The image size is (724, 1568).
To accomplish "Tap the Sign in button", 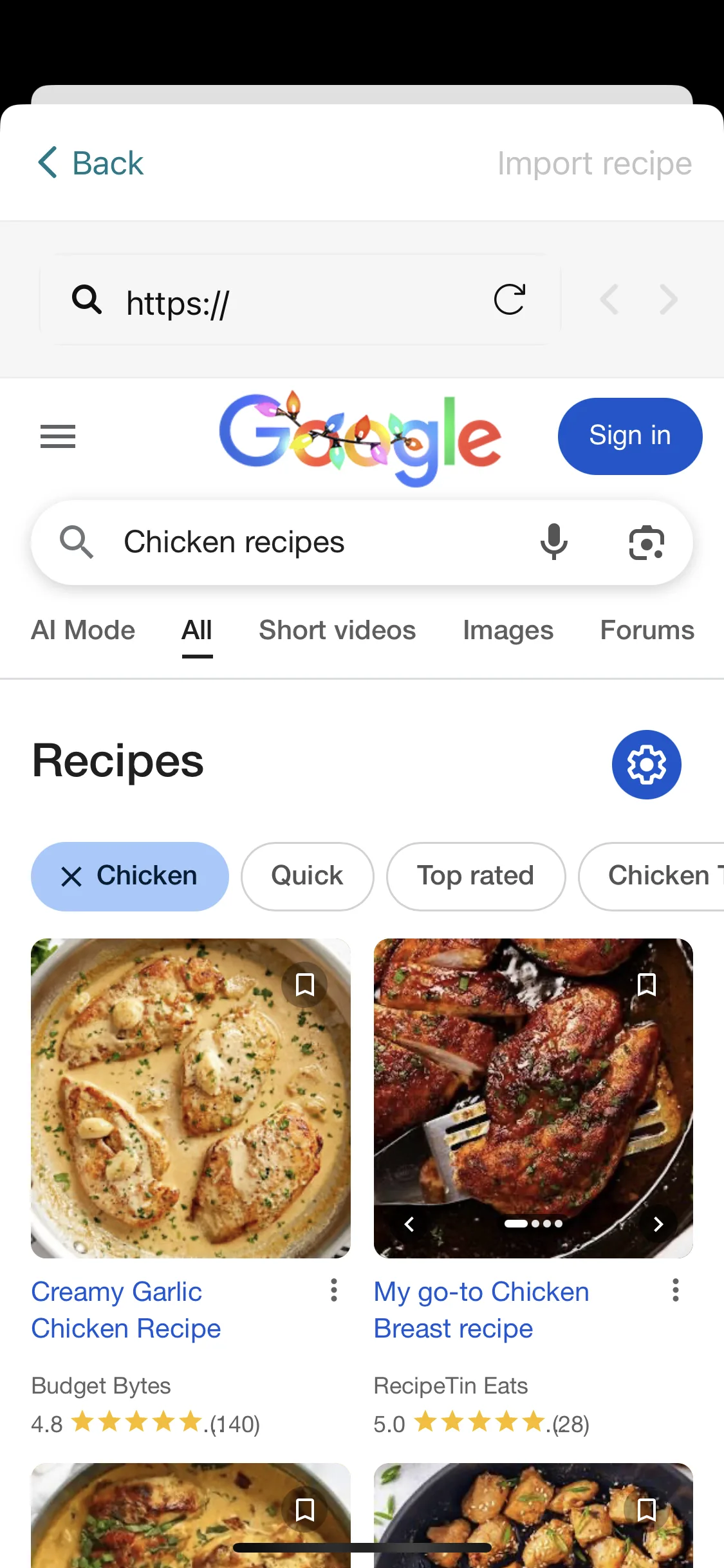I will pos(629,436).
